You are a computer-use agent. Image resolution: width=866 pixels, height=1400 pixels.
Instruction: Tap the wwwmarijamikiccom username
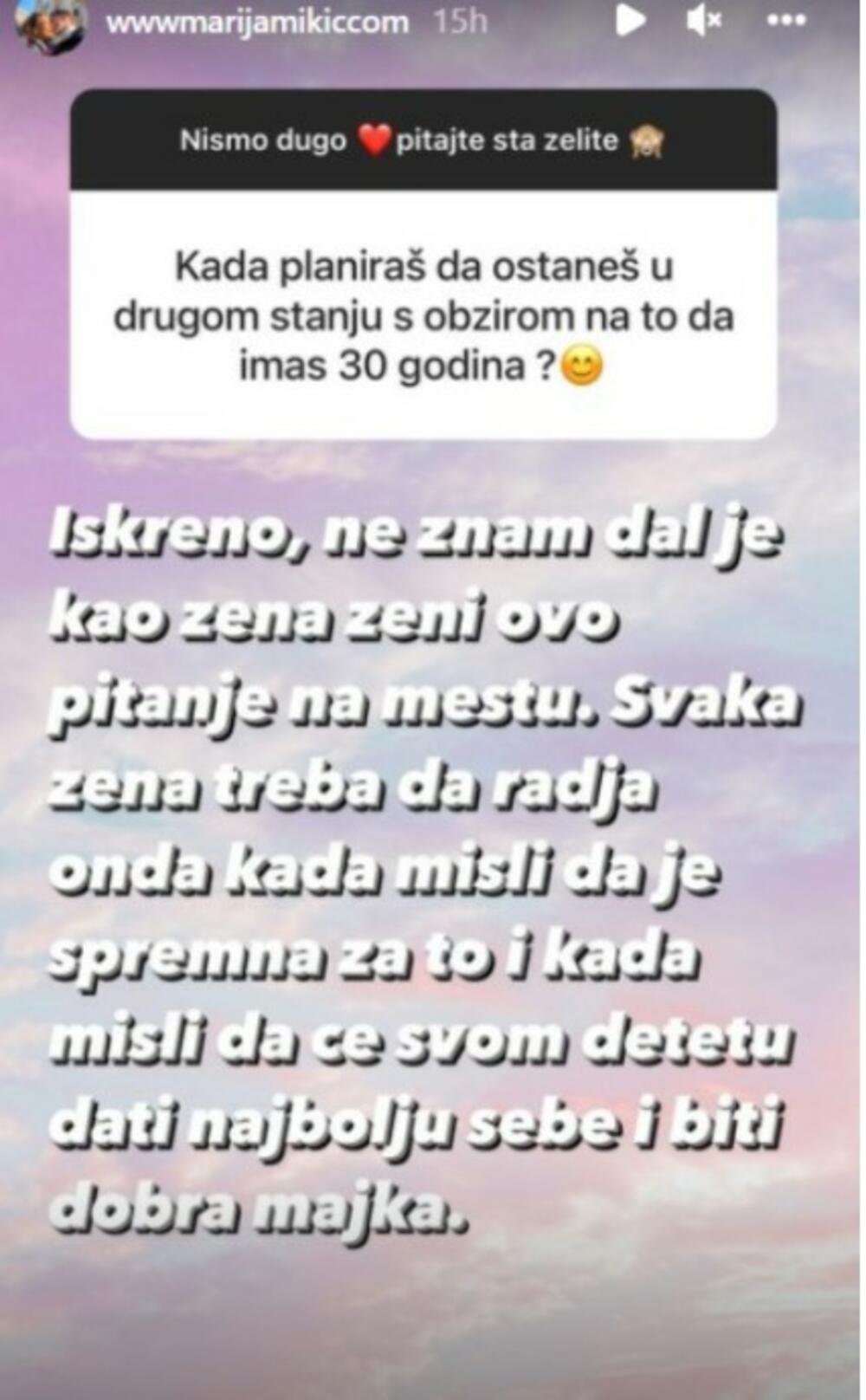tap(257, 22)
